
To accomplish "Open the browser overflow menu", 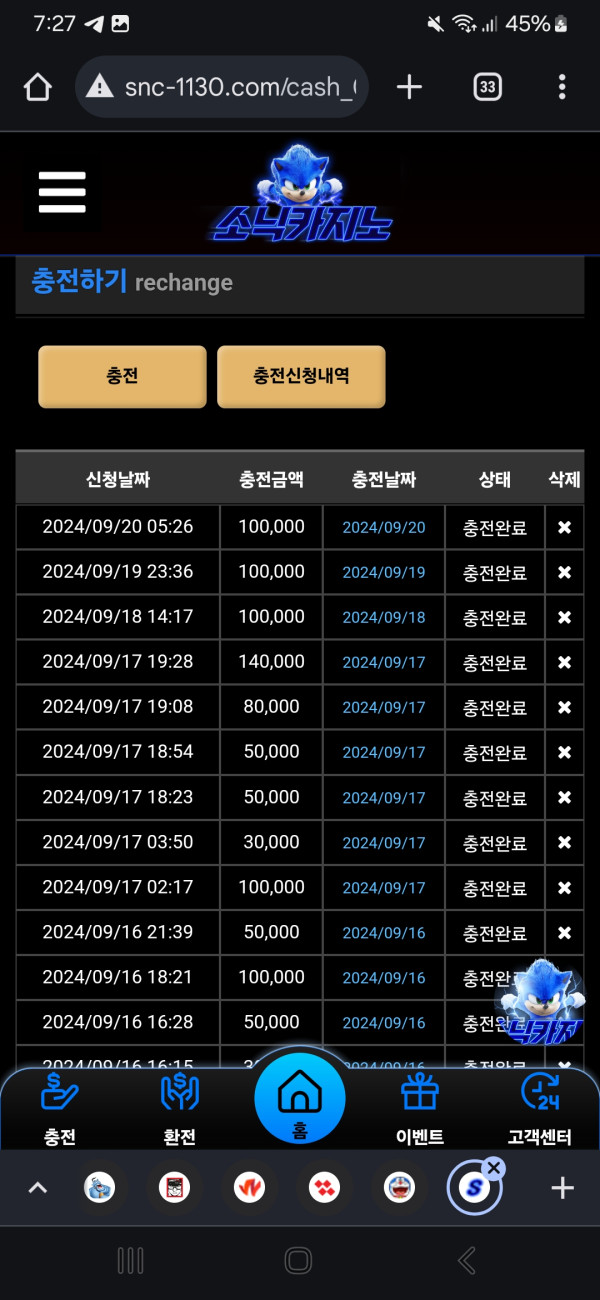I will tap(562, 88).
